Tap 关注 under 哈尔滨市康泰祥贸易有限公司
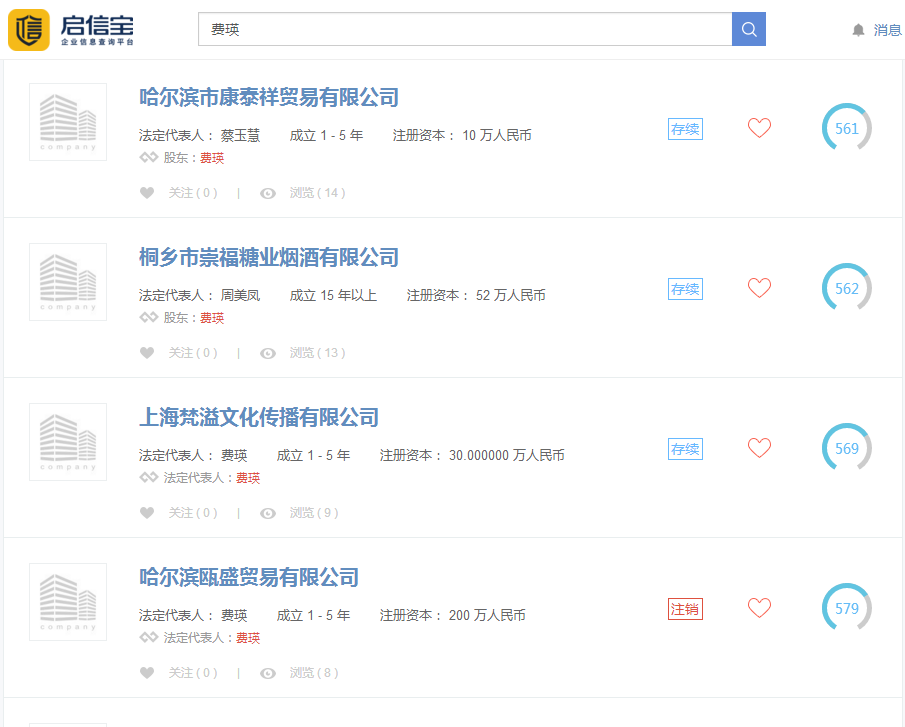Image resolution: width=905 pixels, height=727 pixels. click(x=180, y=193)
